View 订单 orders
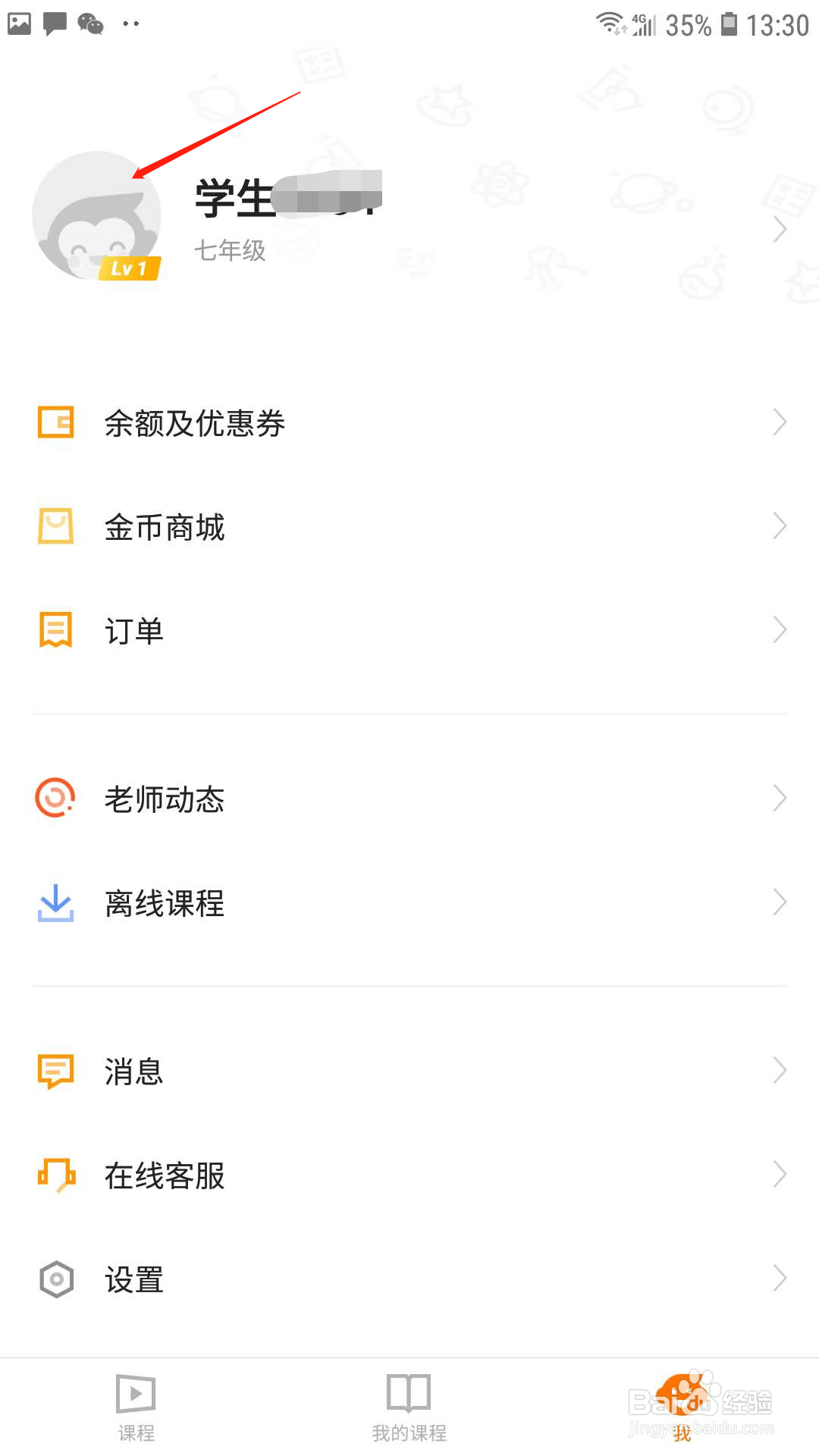 [409, 630]
